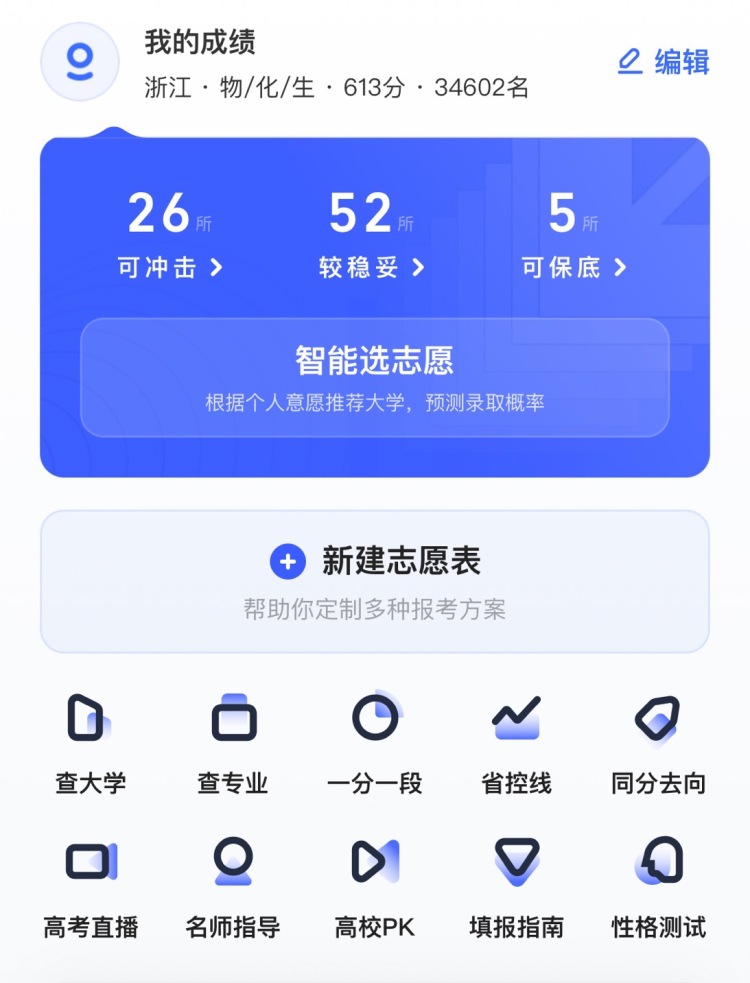
Task: Create a new list with 新建志愿表
Action: point(374,581)
